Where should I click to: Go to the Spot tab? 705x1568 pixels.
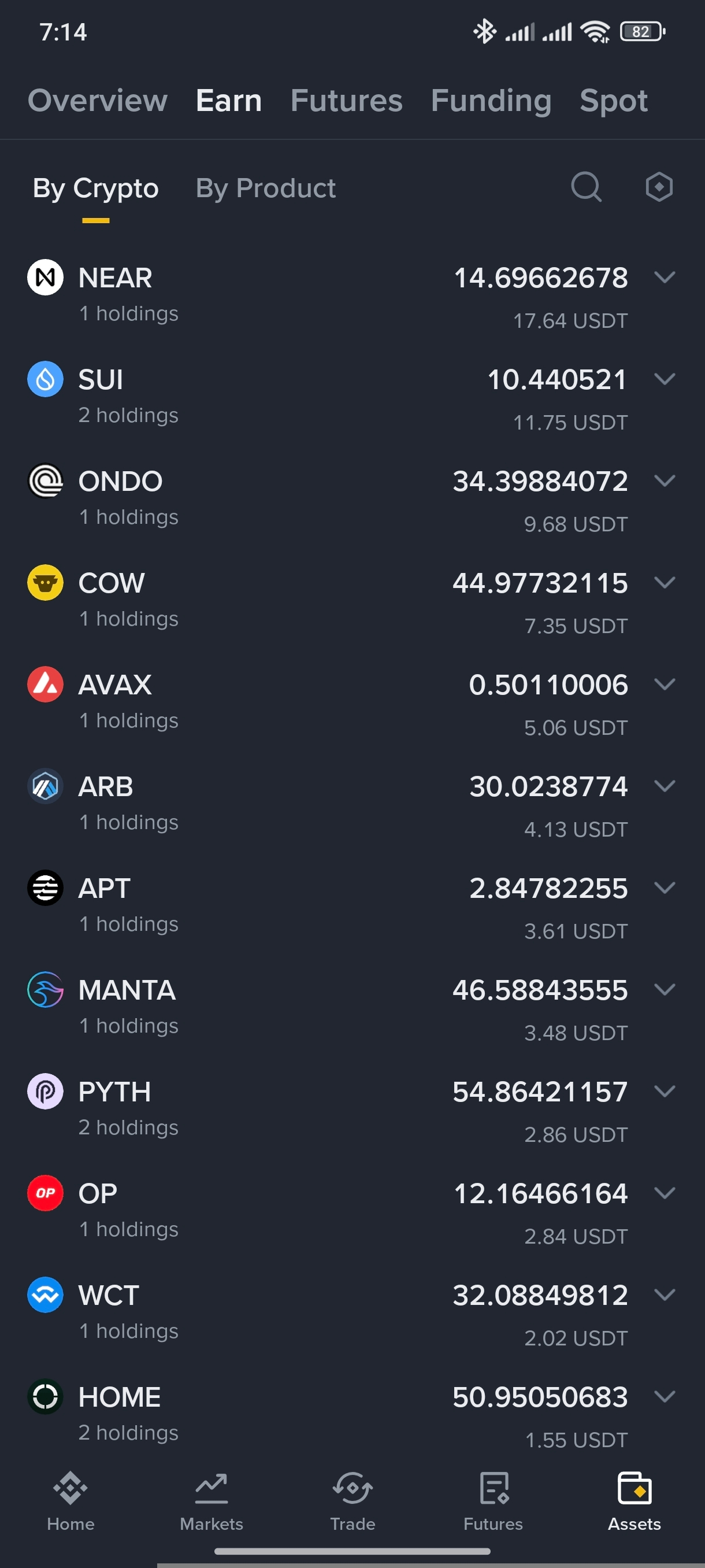pos(613,101)
